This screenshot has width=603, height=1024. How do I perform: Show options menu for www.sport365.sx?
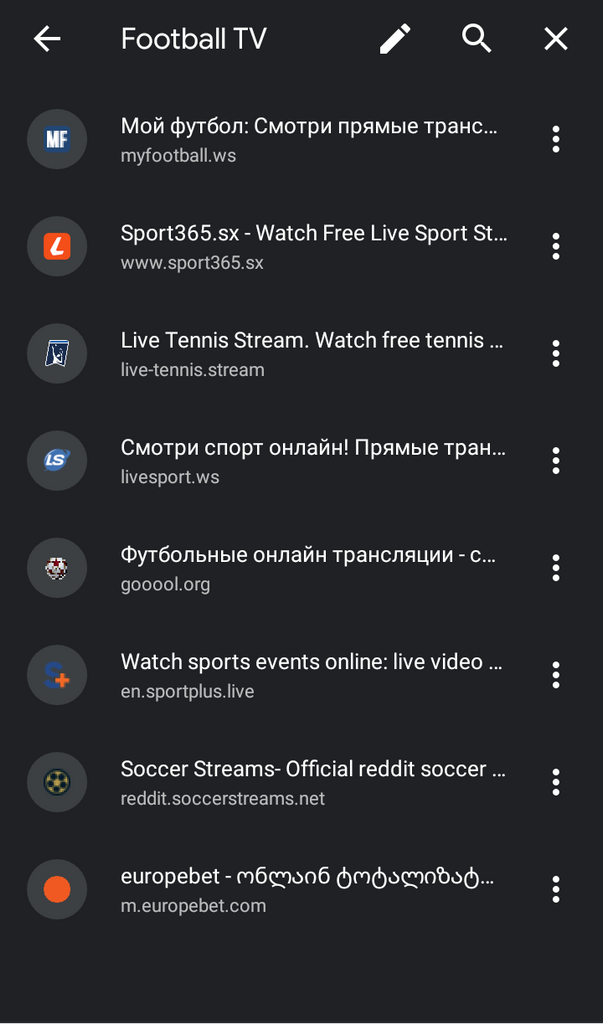pyautogui.click(x=556, y=246)
